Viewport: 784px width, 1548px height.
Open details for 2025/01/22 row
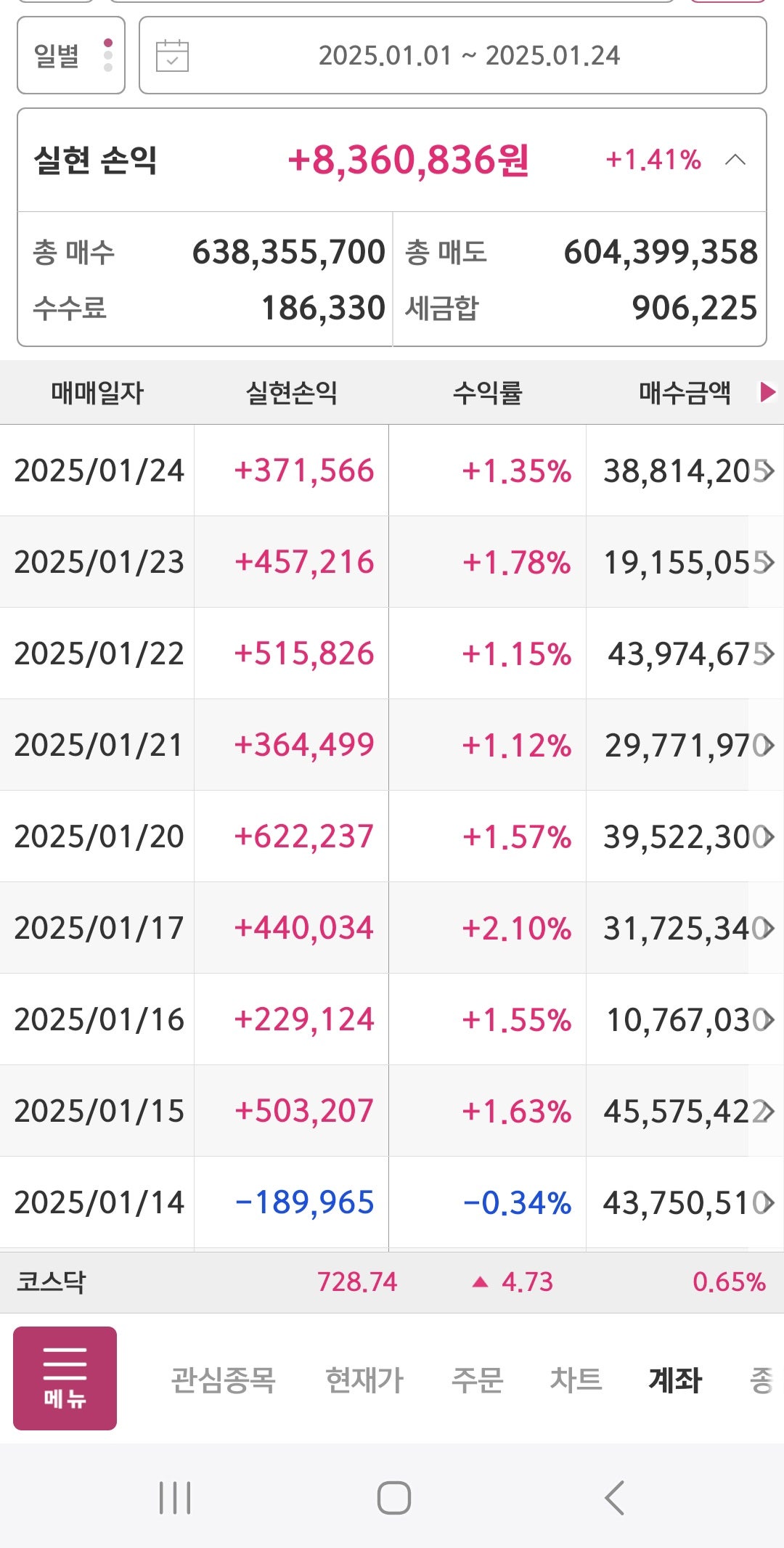[392, 653]
